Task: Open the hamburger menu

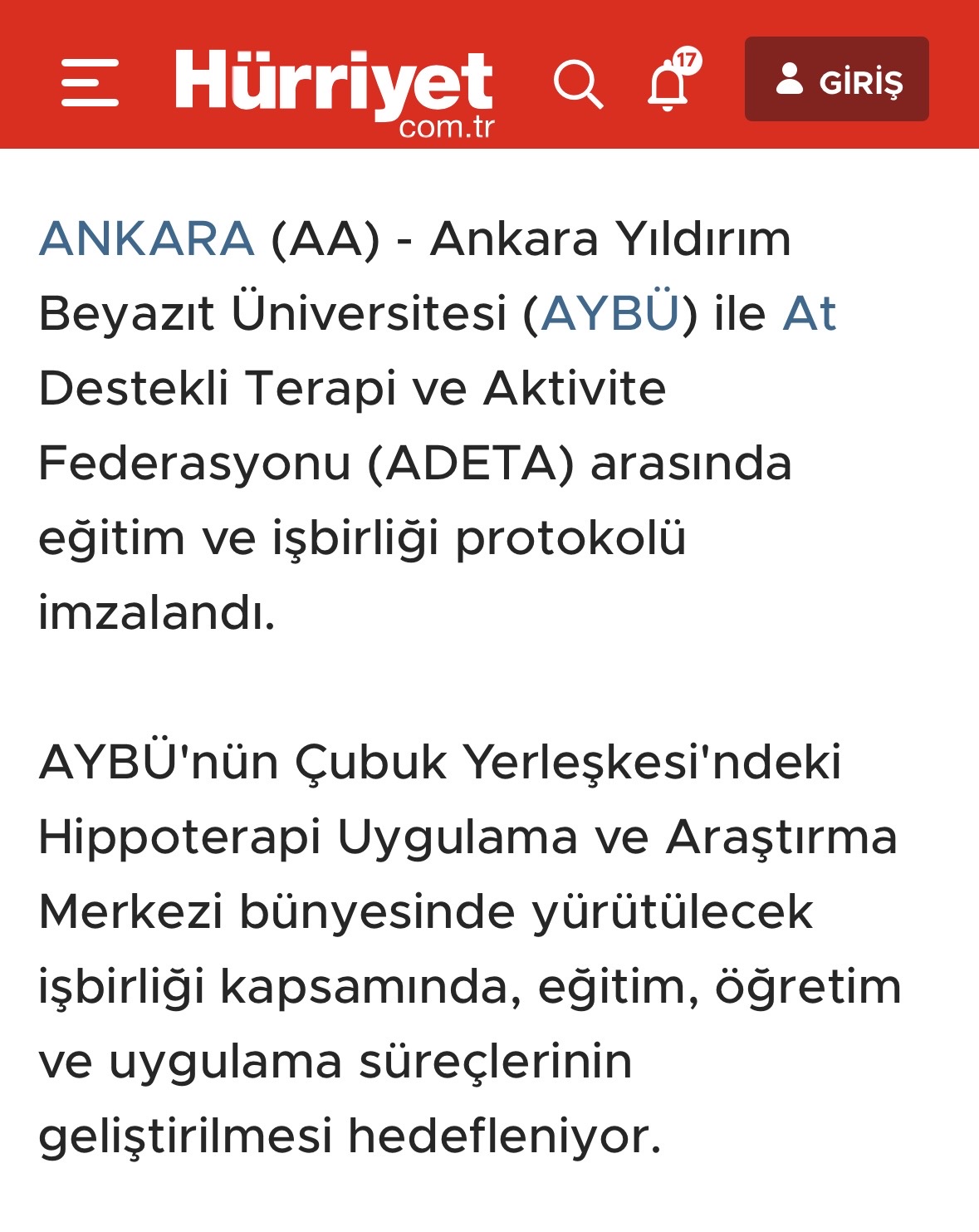Action: tap(90, 82)
